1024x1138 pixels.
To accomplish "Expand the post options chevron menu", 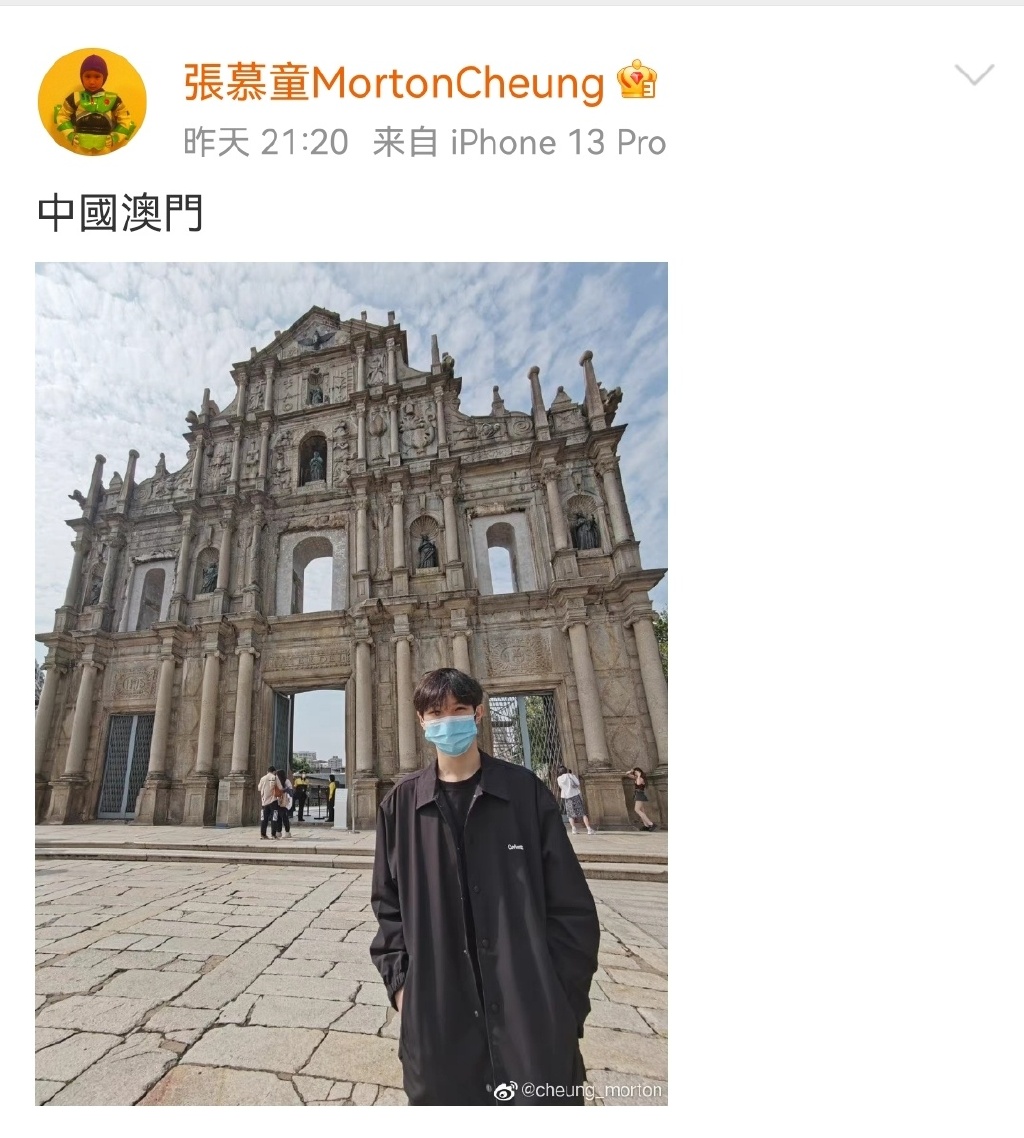I will (973, 75).
